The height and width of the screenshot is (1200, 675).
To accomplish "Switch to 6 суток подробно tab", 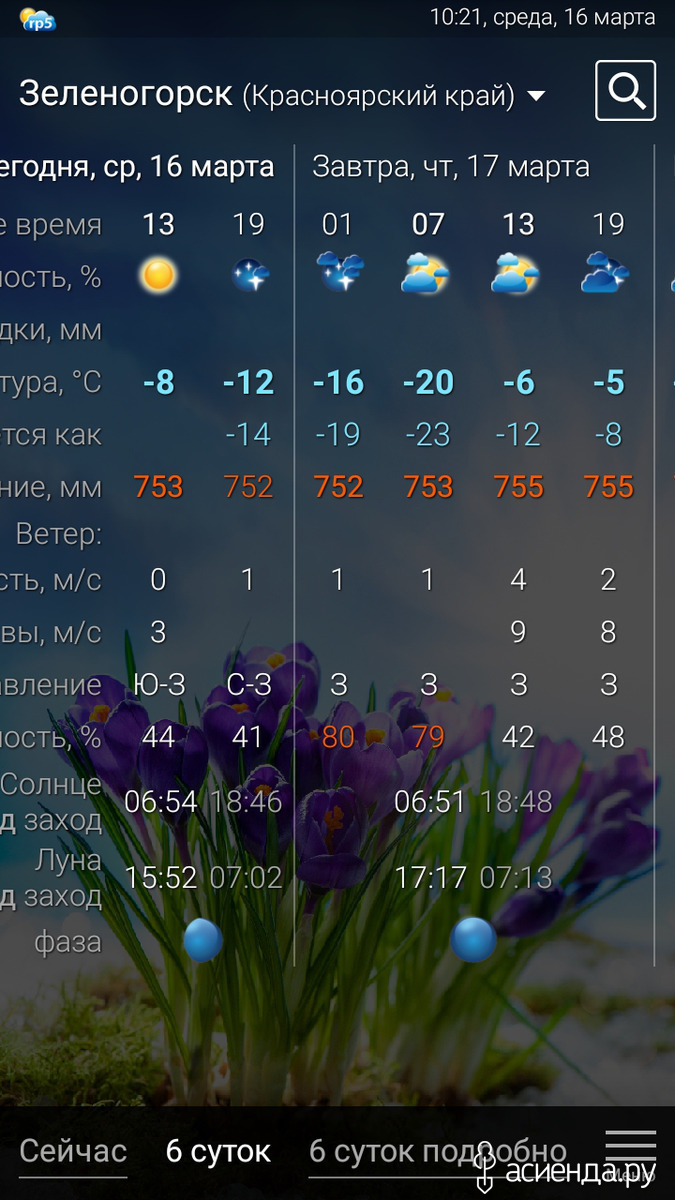I will (438, 1151).
